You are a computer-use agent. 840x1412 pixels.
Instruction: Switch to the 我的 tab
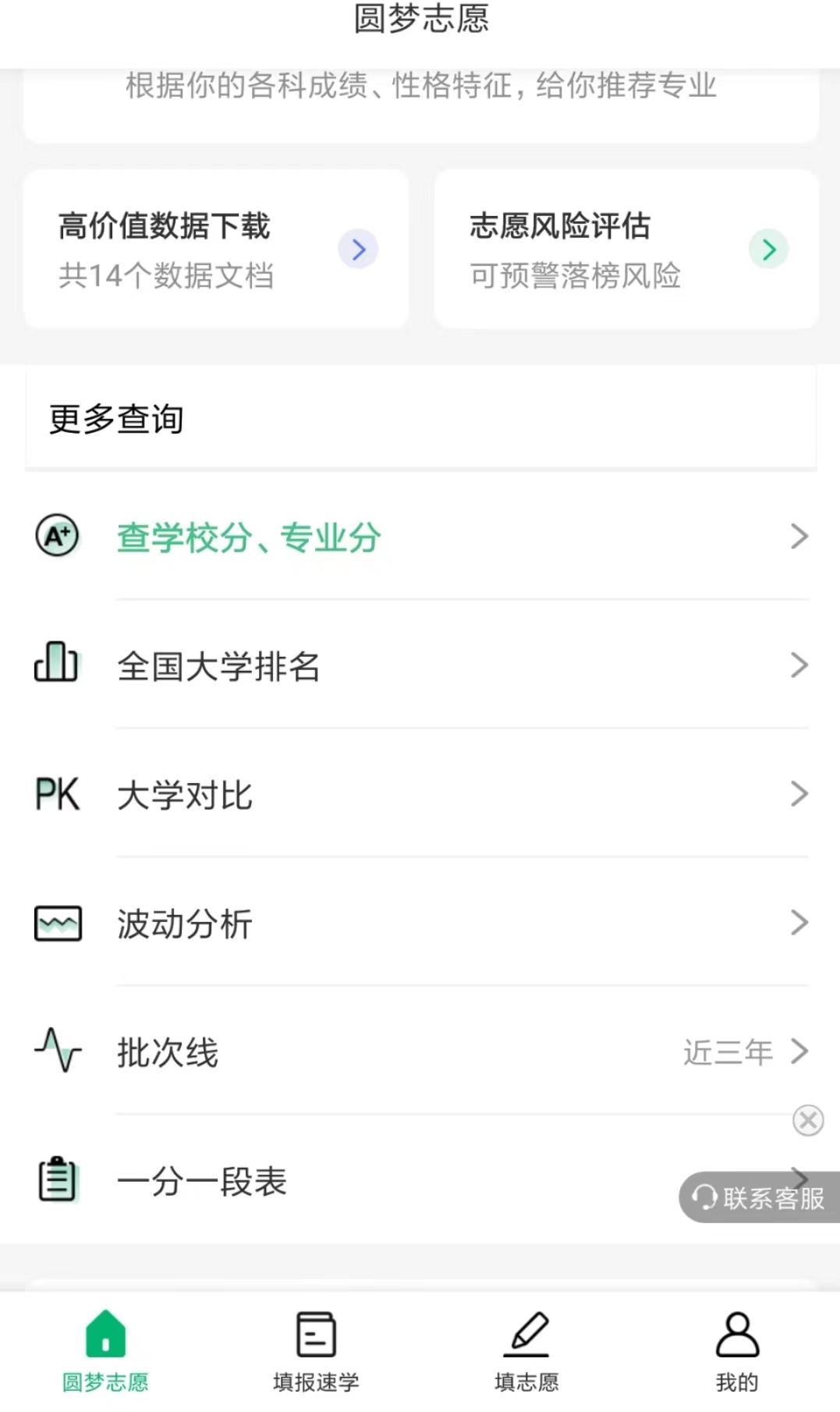[737, 1352]
